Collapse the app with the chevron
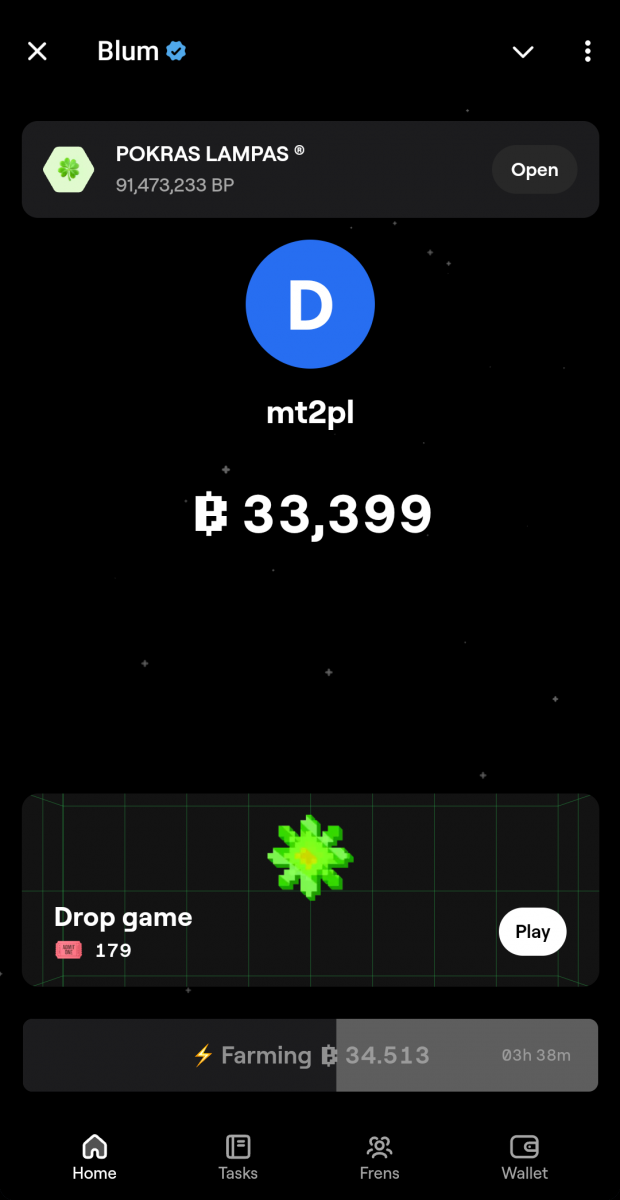Image resolution: width=620 pixels, height=1200 pixels. point(523,52)
